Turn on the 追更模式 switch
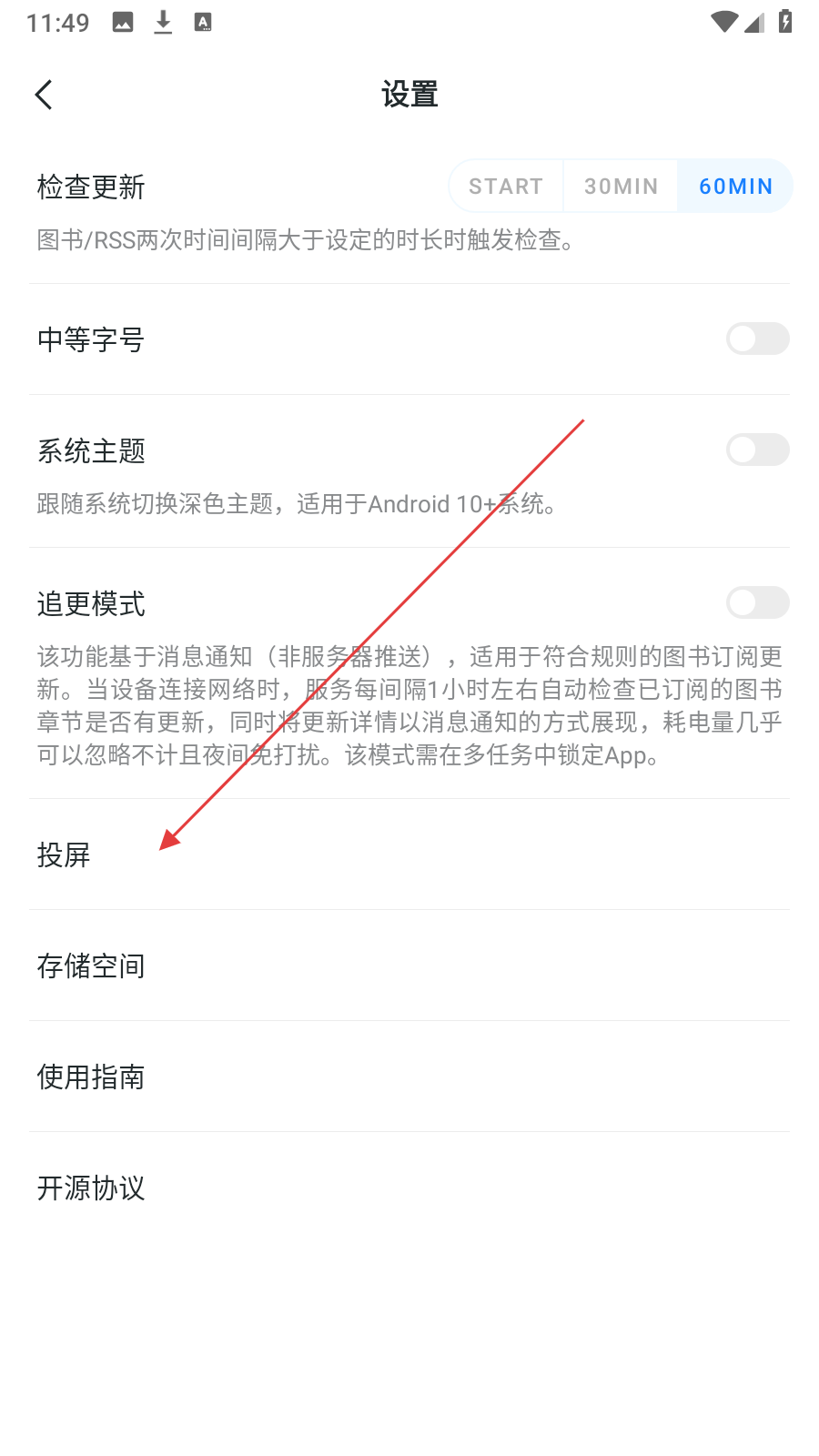 click(x=757, y=602)
